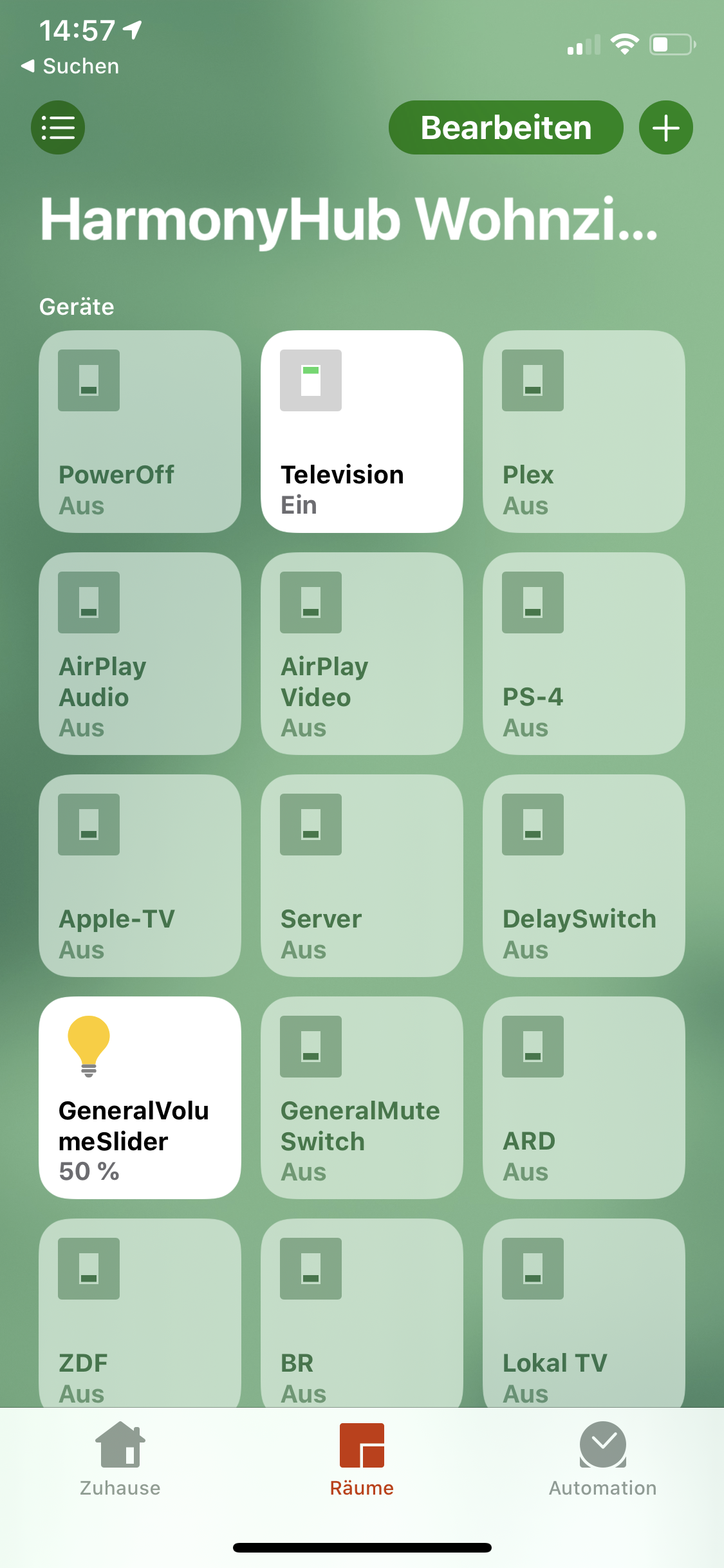Viewport: 724px width, 1568px height.
Task: Toggle the GeneralVolumeSlider light tile
Action: 140,1097
